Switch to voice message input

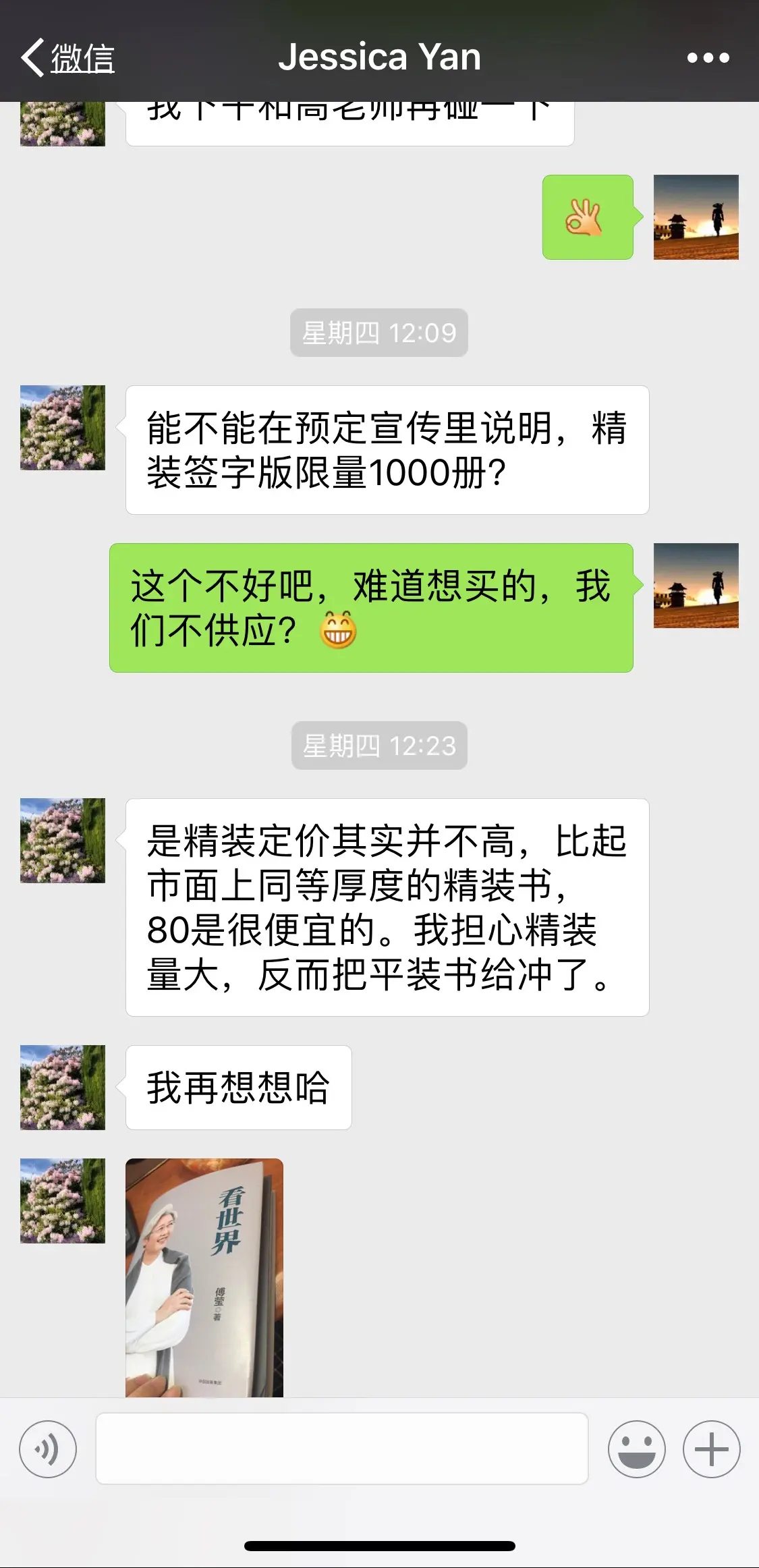(48, 1449)
